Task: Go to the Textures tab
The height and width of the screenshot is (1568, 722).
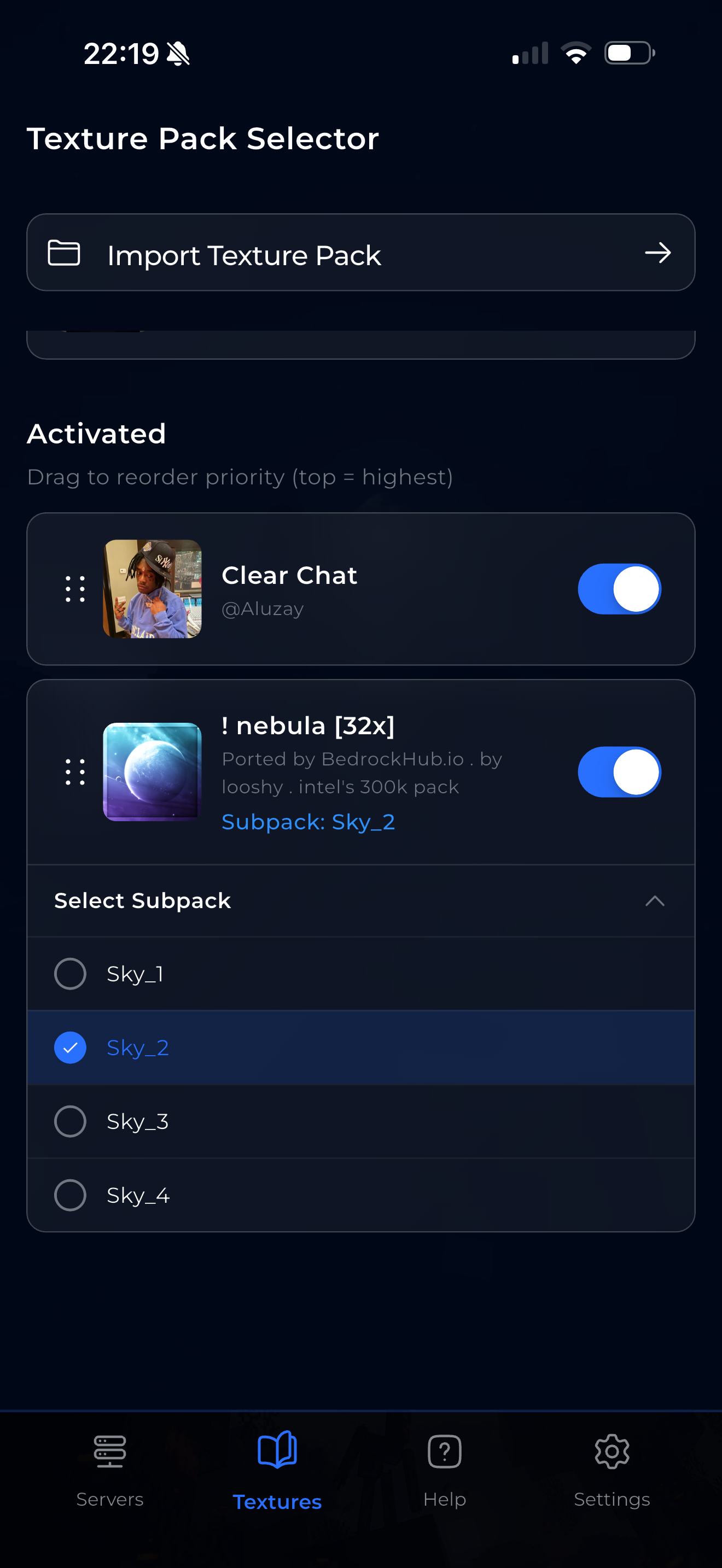Action: pyautogui.click(x=277, y=1468)
